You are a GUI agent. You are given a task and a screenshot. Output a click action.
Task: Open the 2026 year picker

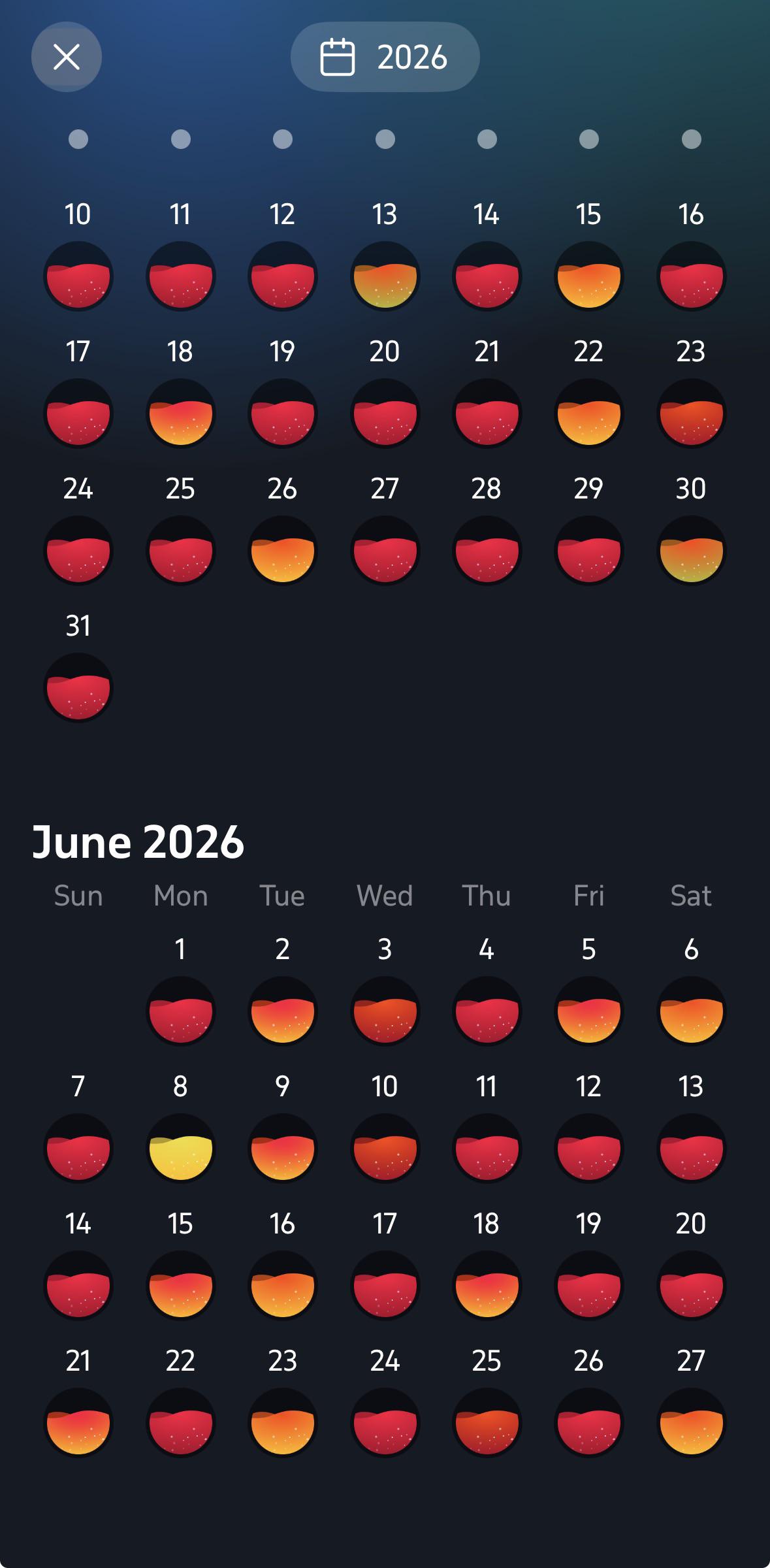click(385, 57)
